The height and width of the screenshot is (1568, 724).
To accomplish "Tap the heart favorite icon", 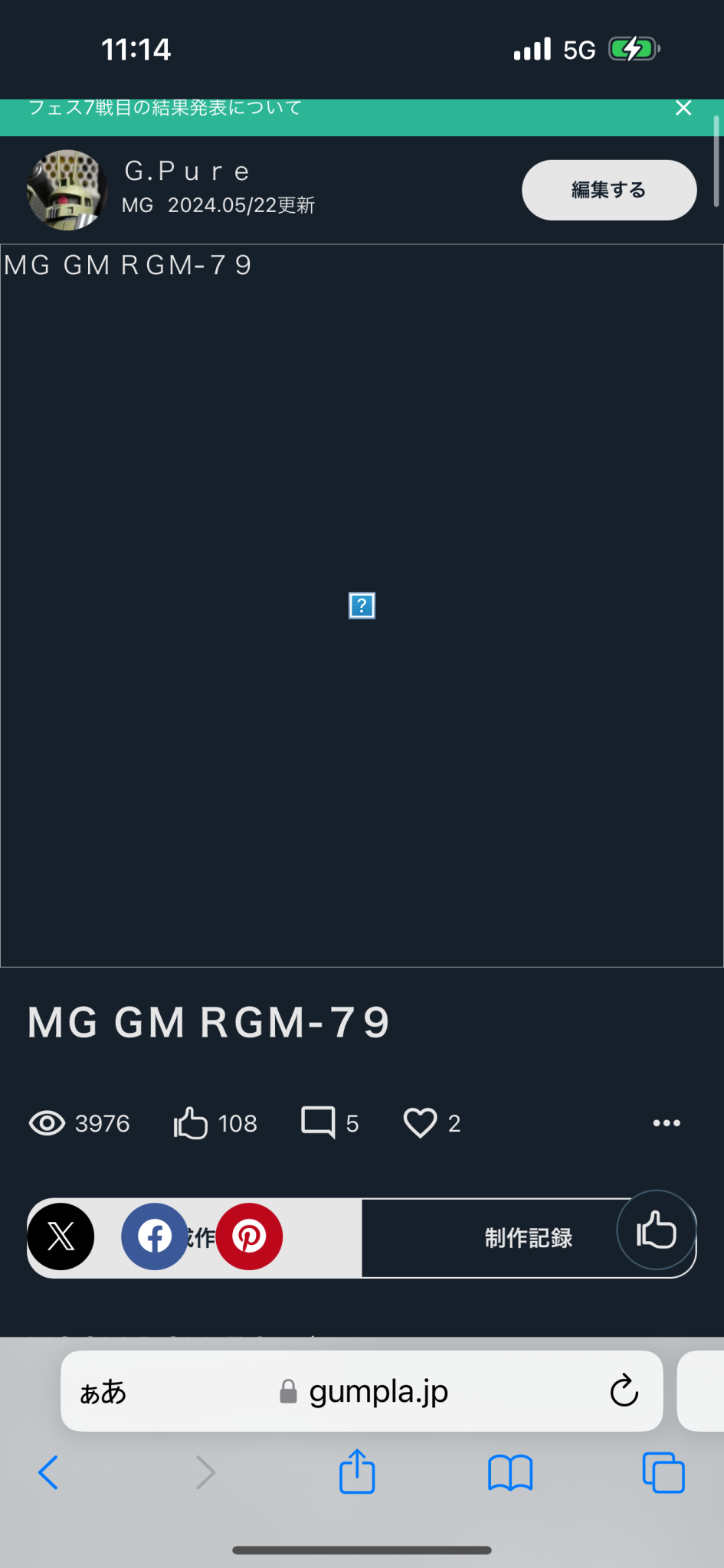I will (x=420, y=1123).
